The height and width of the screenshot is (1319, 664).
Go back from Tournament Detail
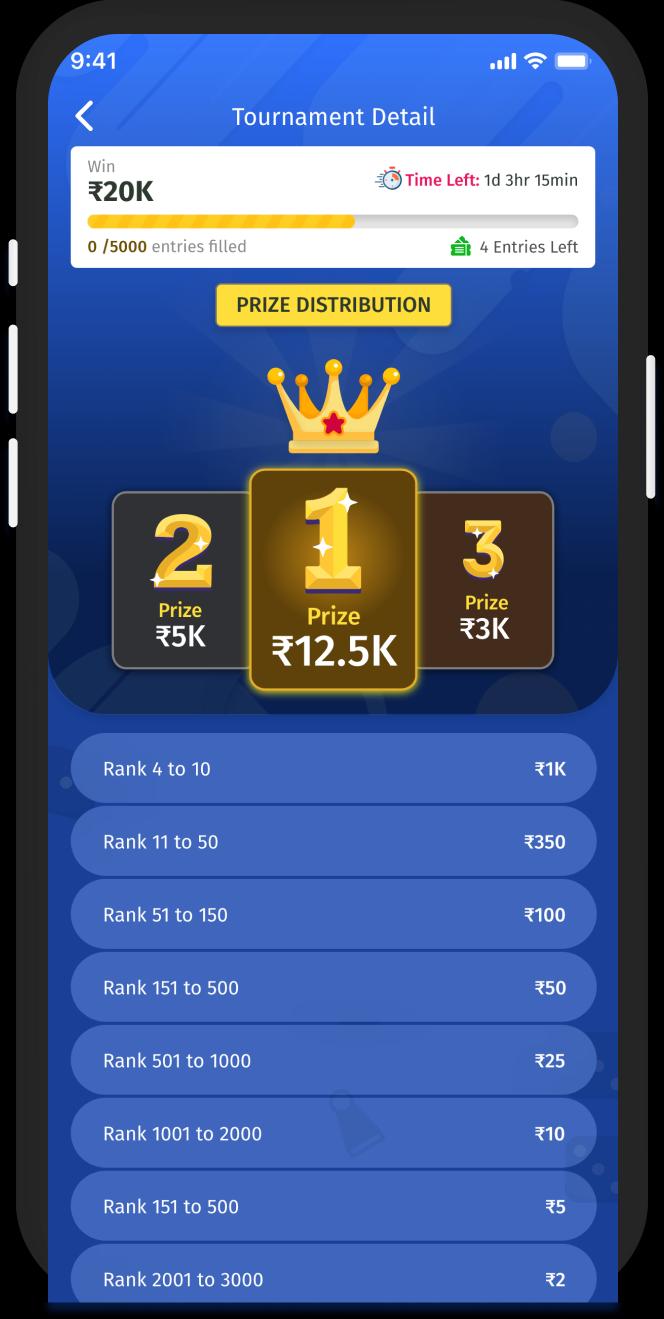(85, 116)
